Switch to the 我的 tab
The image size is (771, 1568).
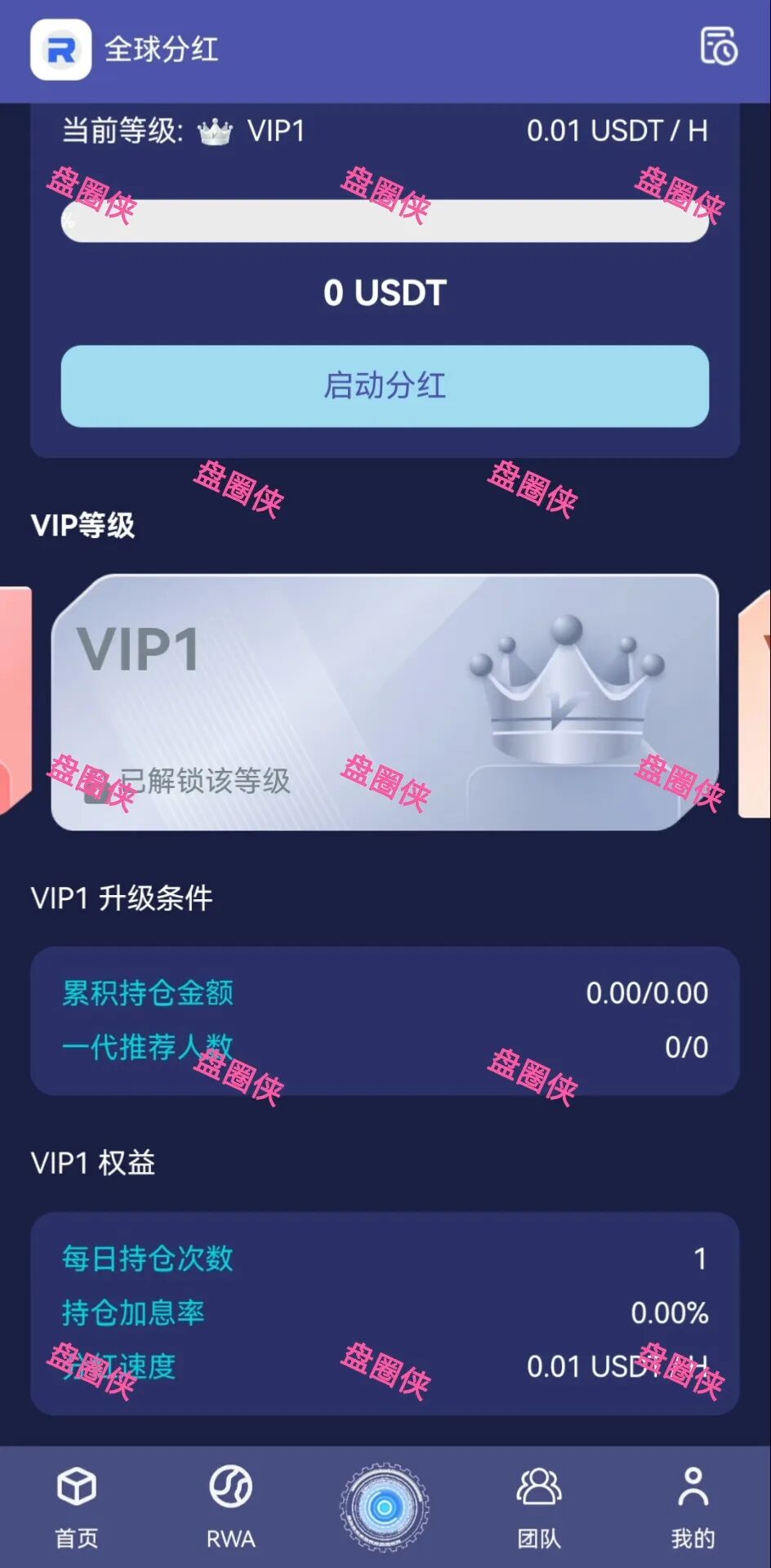pyautogui.click(x=693, y=1506)
